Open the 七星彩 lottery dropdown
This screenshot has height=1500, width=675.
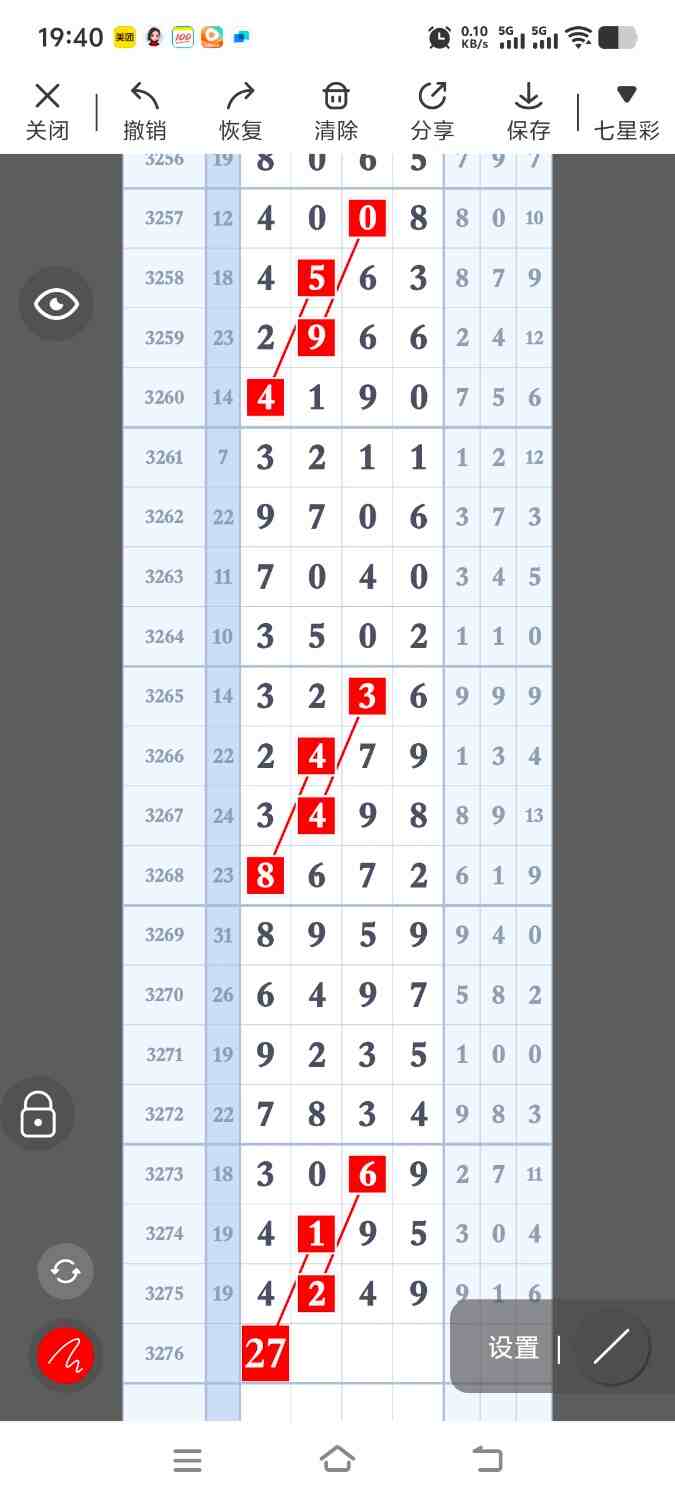click(x=627, y=110)
